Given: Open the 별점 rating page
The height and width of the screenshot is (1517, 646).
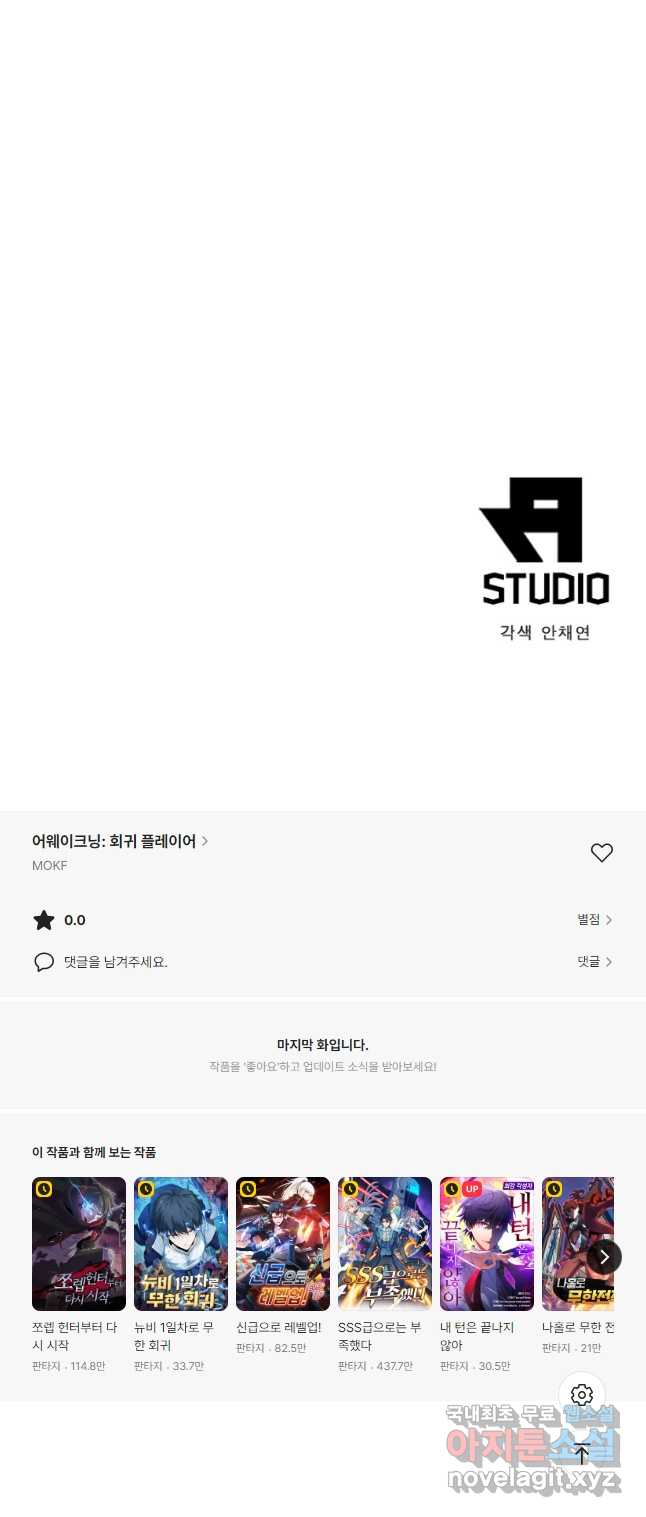Looking at the screenshot, I should (x=594, y=920).
